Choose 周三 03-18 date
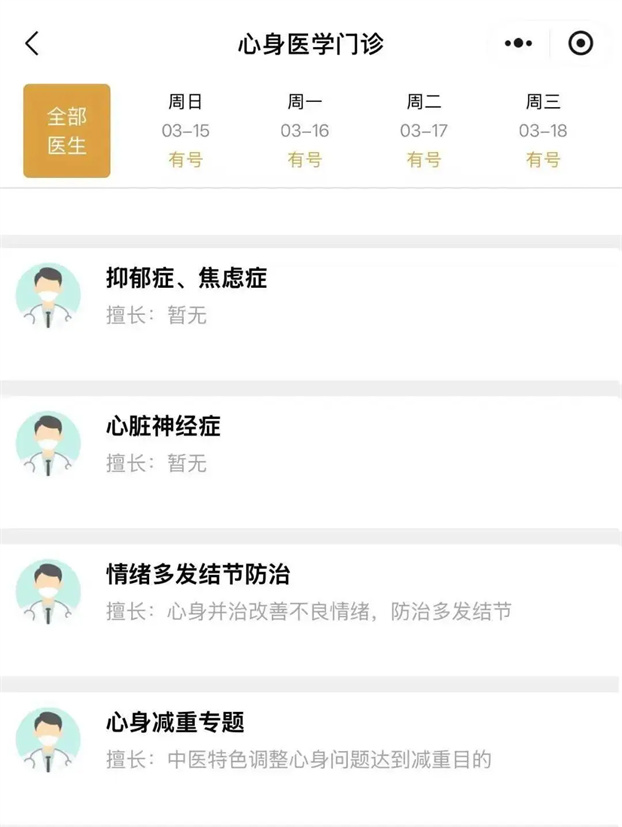Image resolution: width=622 pixels, height=827 pixels. pyautogui.click(x=543, y=131)
